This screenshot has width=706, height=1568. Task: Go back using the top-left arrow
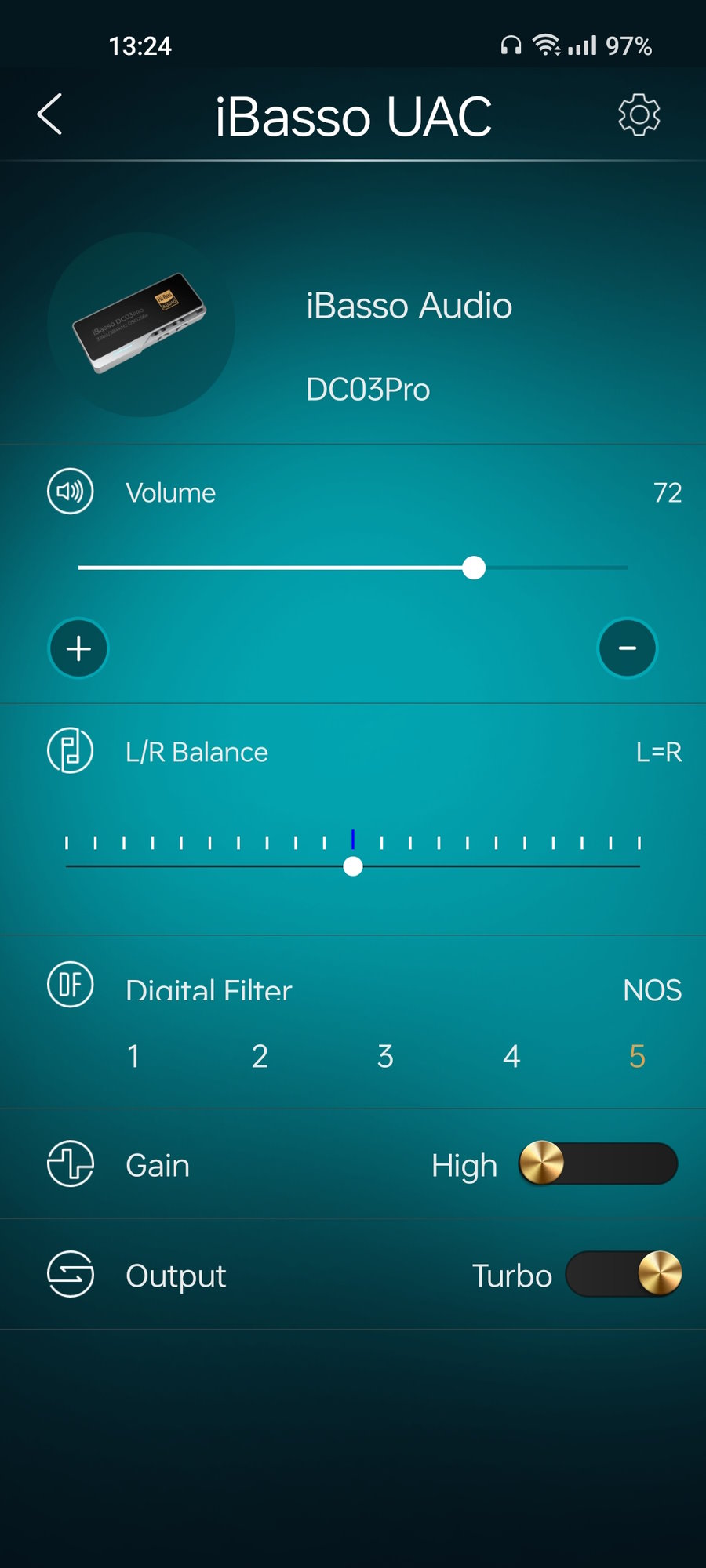[x=49, y=114]
